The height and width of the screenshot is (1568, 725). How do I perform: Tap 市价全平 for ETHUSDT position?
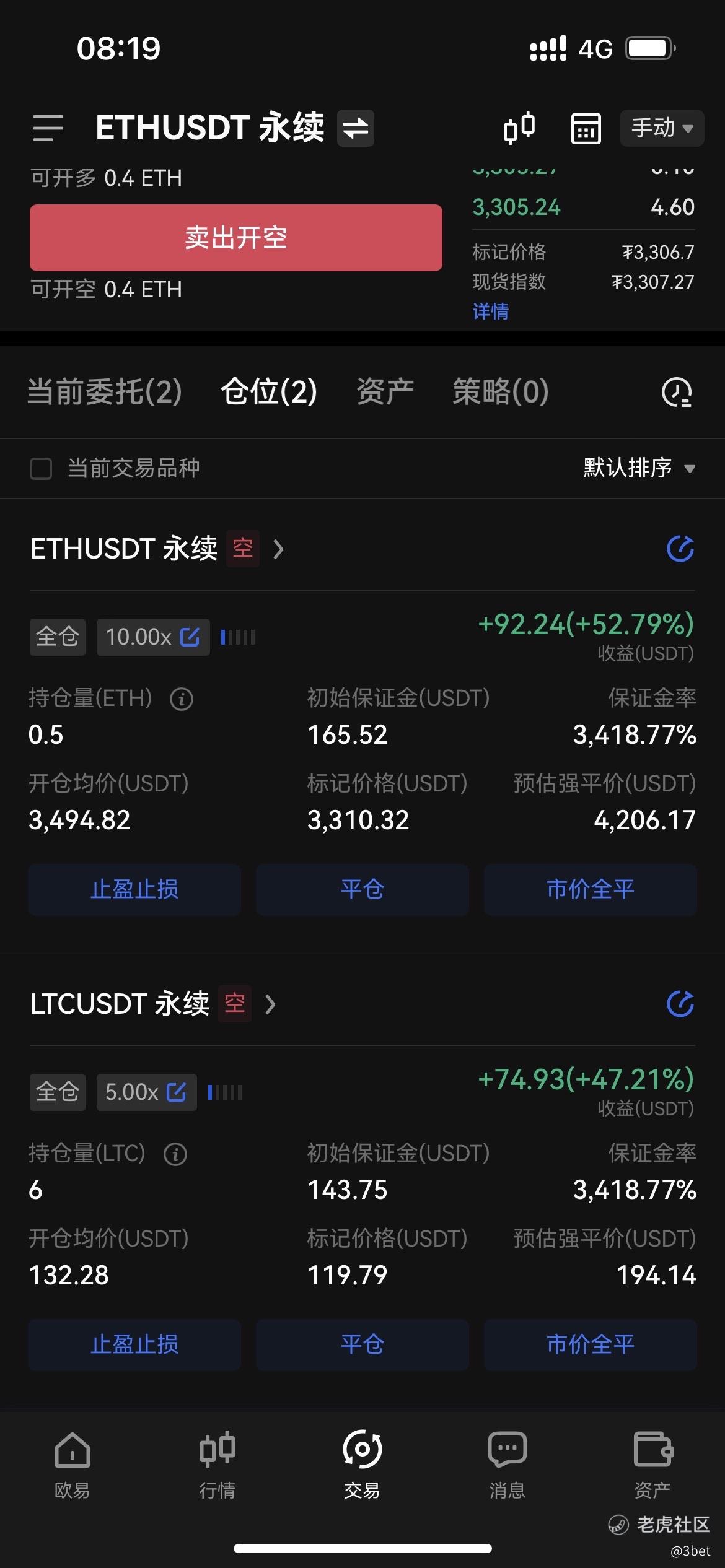pyautogui.click(x=591, y=890)
